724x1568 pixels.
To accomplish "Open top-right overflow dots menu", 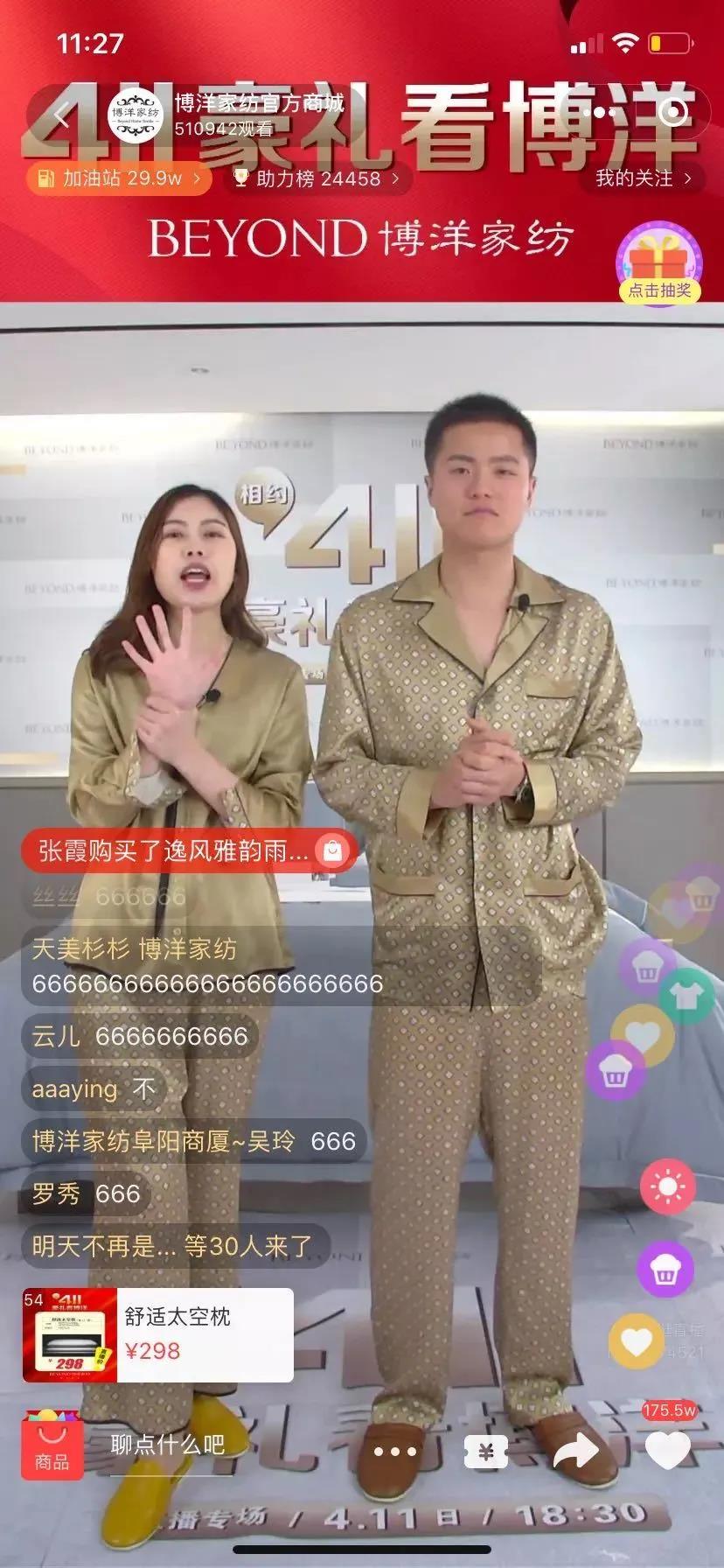I will pyautogui.click(x=606, y=112).
